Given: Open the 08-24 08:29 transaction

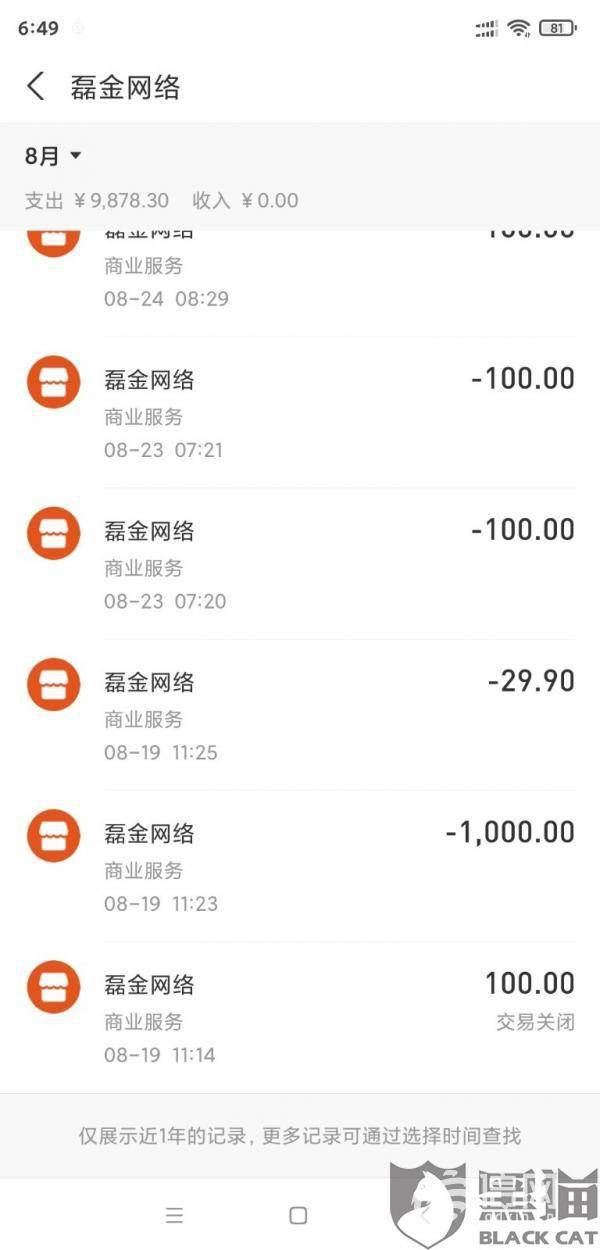Looking at the screenshot, I should tap(300, 283).
